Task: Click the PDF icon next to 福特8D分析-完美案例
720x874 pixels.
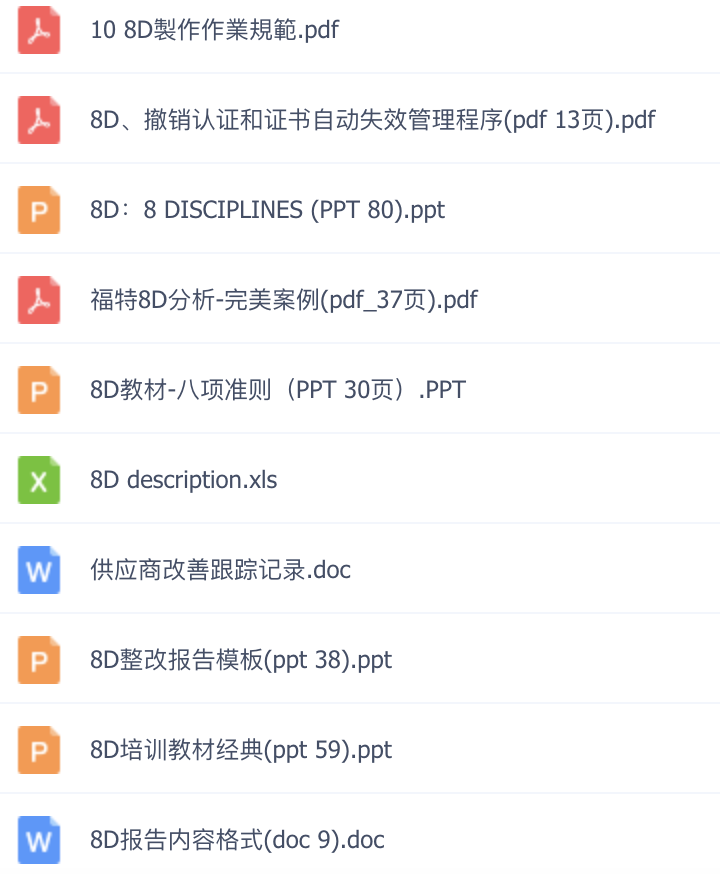Action: tap(37, 300)
